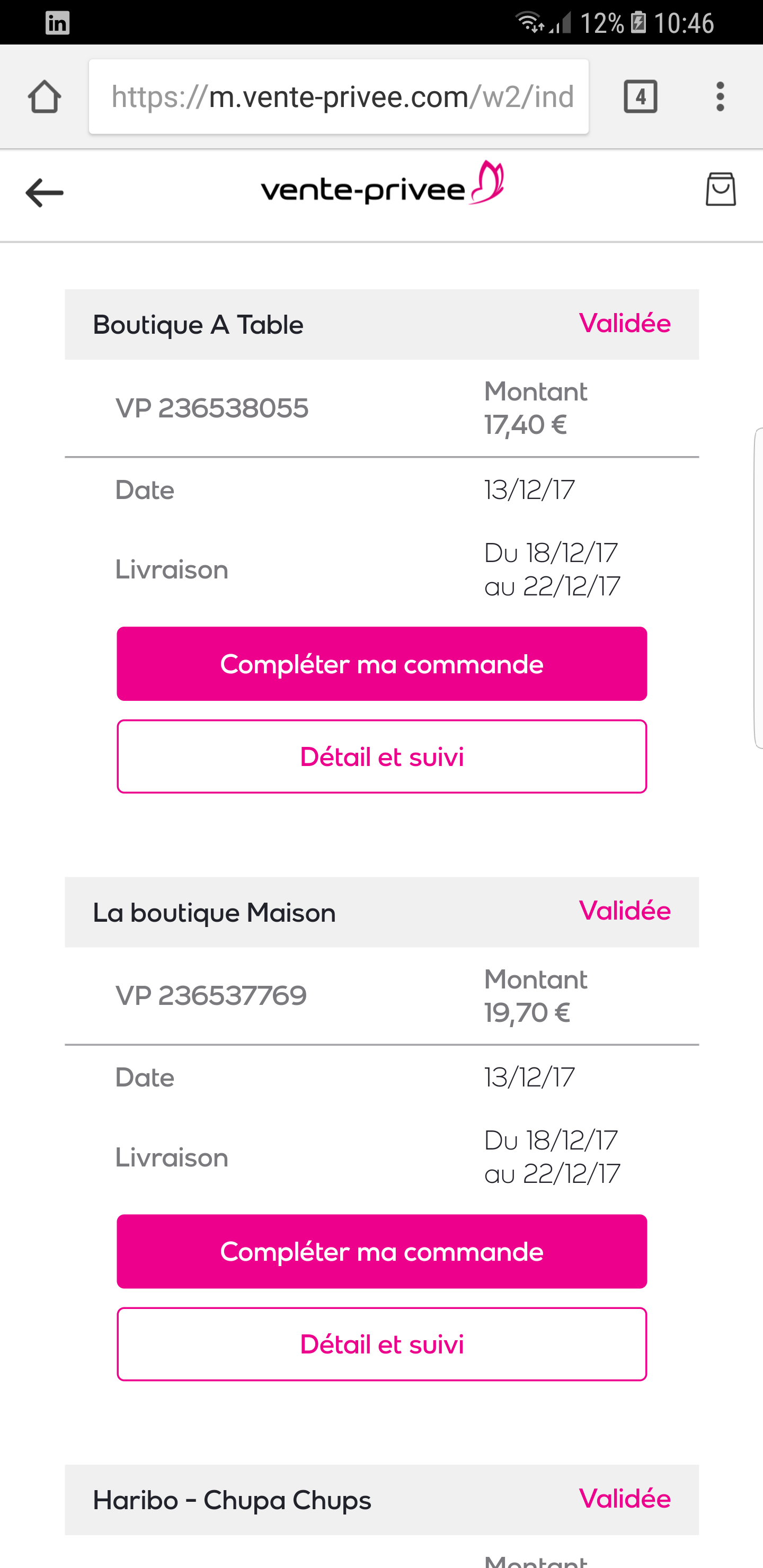Complete the Boutique A Table order
The width and height of the screenshot is (763, 1568).
[382, 664]
